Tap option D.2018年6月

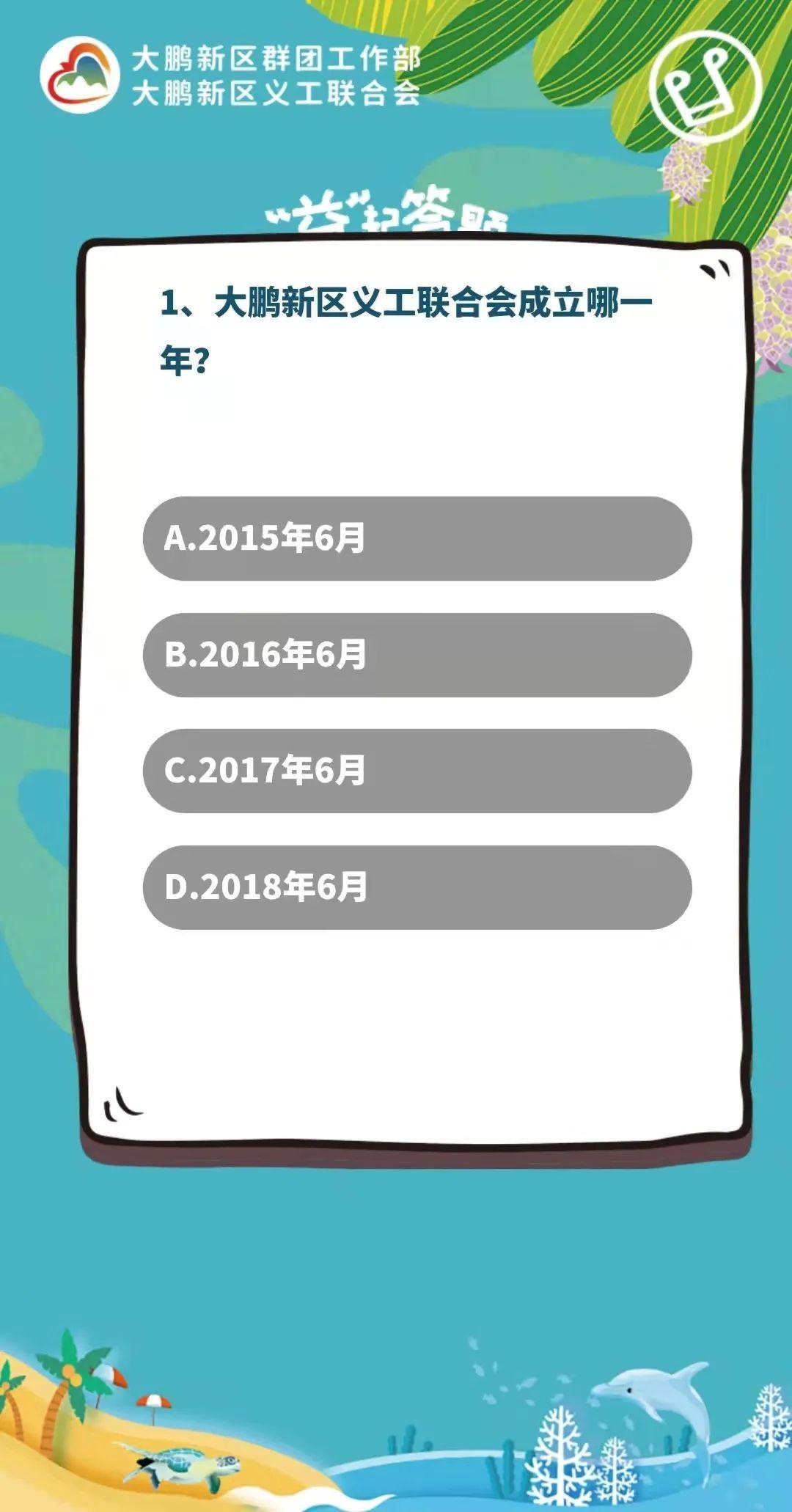click(x=417, y=887)
